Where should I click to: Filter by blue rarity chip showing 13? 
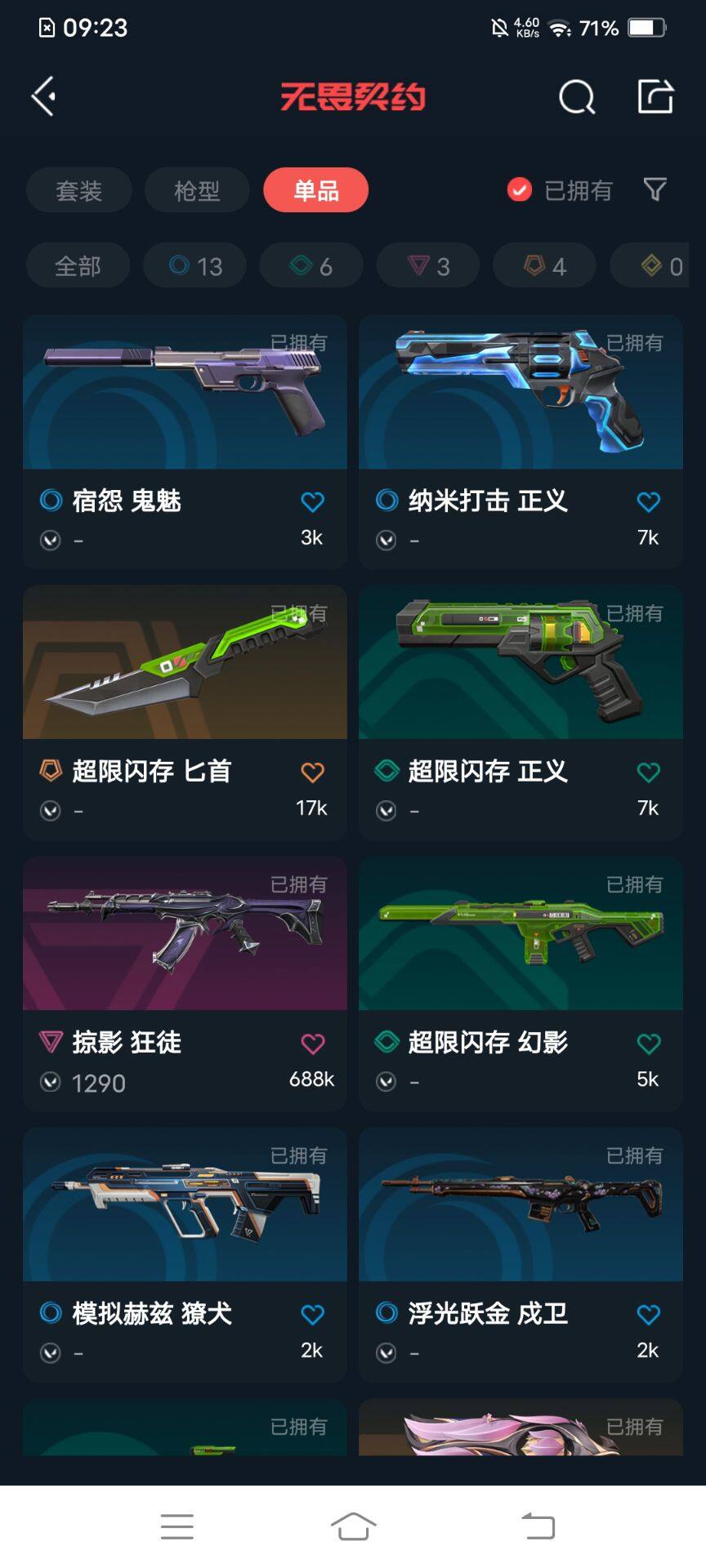tap(194, 265)
